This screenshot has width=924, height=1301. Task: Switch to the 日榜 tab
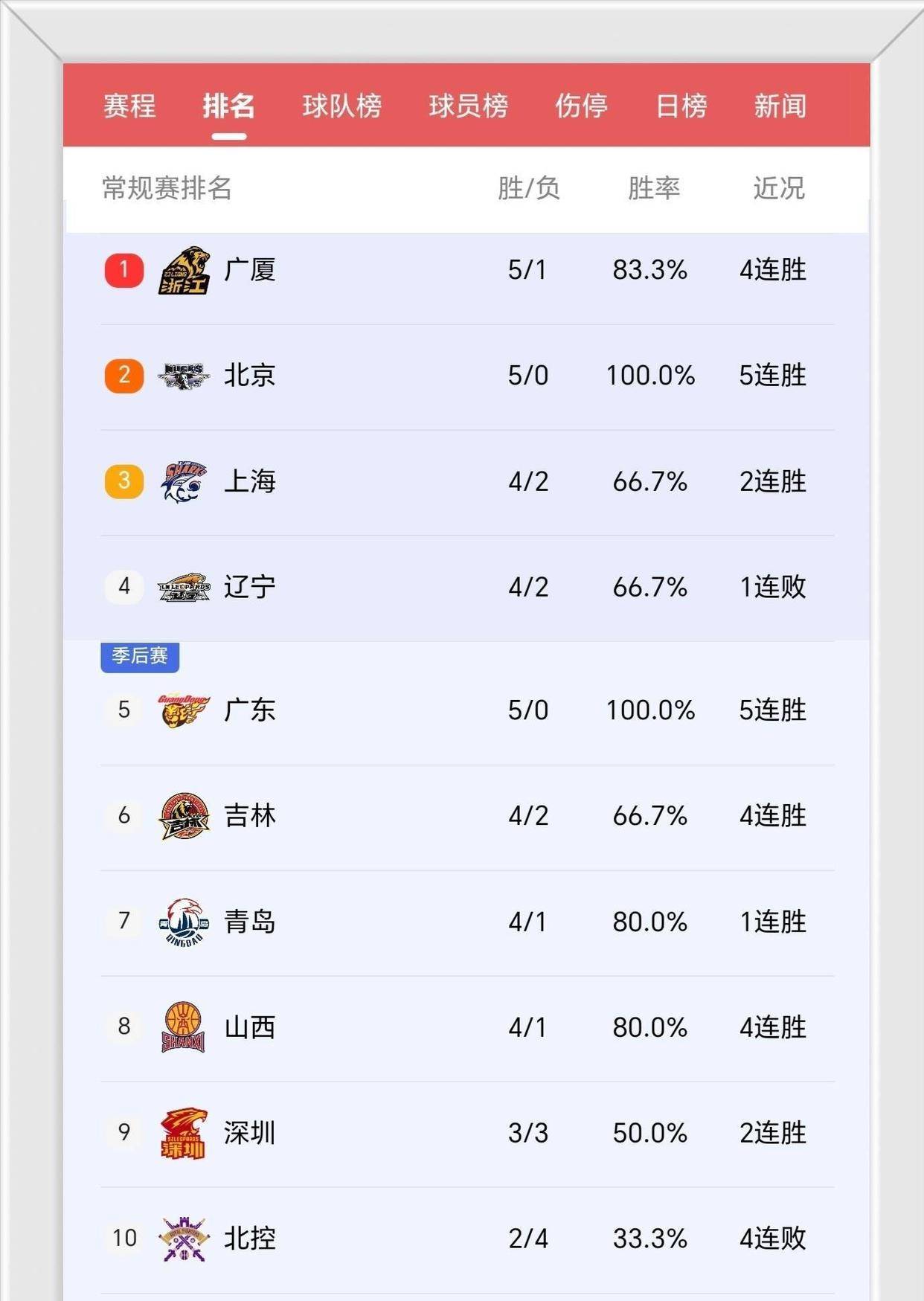coord(681,106)
